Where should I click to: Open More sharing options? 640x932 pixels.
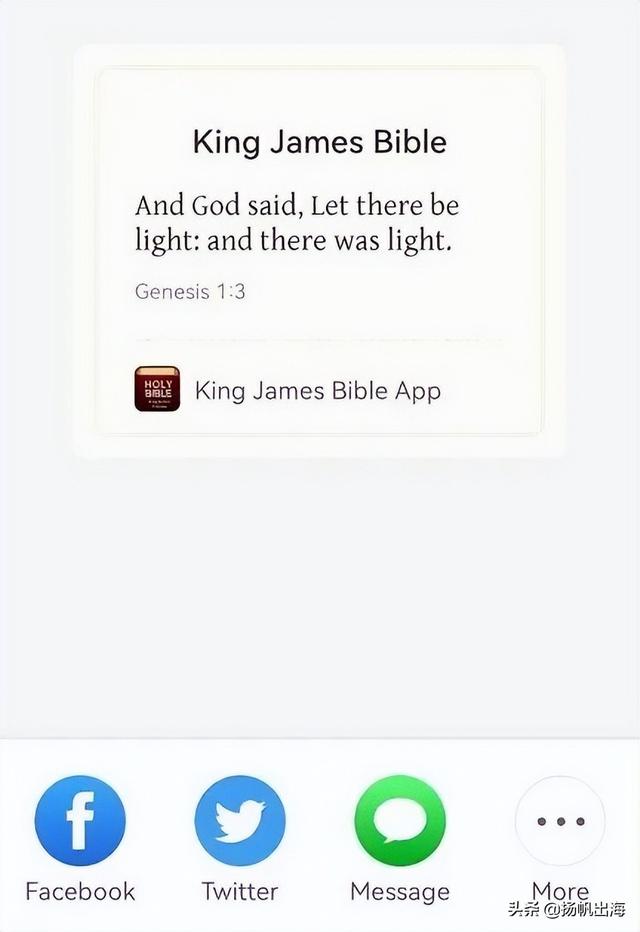tap(560, 821)
